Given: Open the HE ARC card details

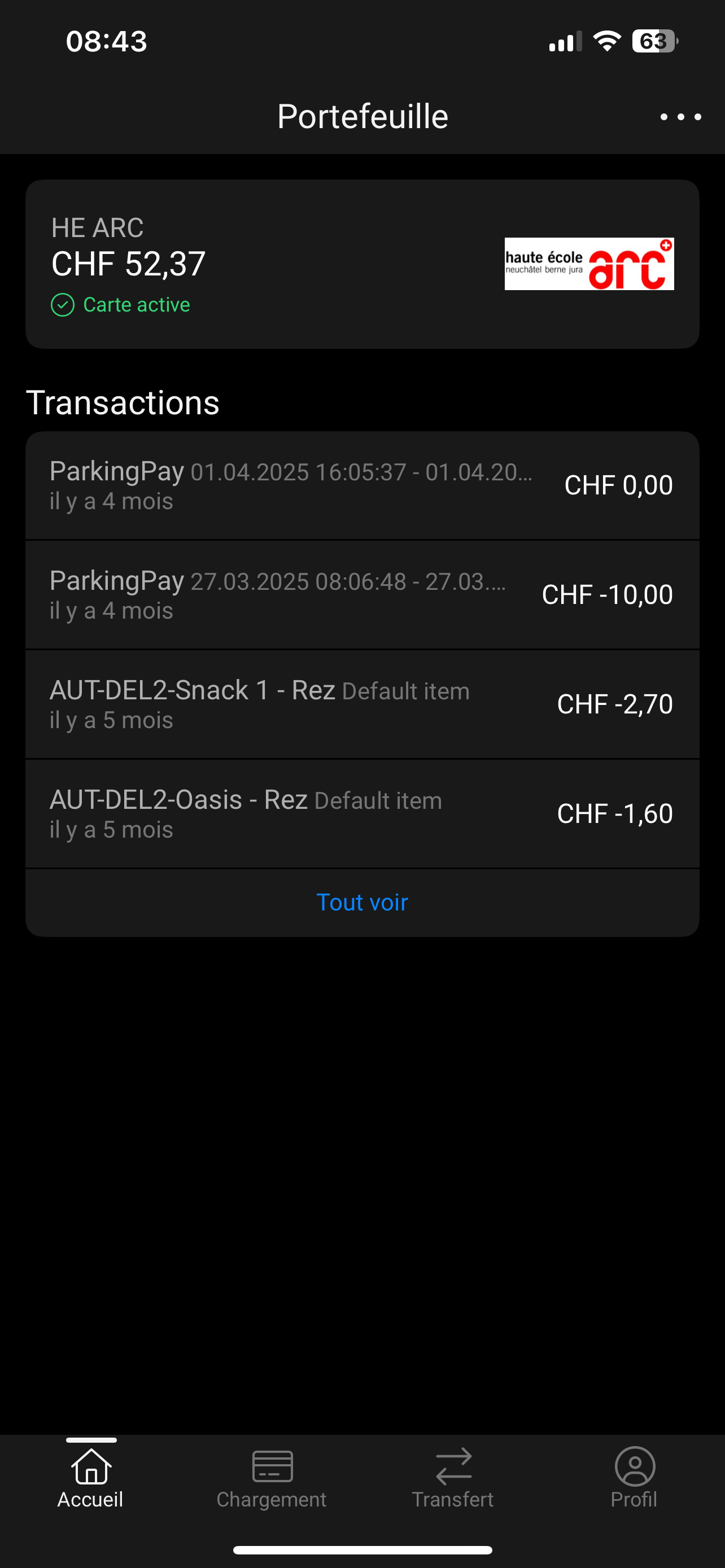Looking at the screenshot, I should click(x=362, y=264).
